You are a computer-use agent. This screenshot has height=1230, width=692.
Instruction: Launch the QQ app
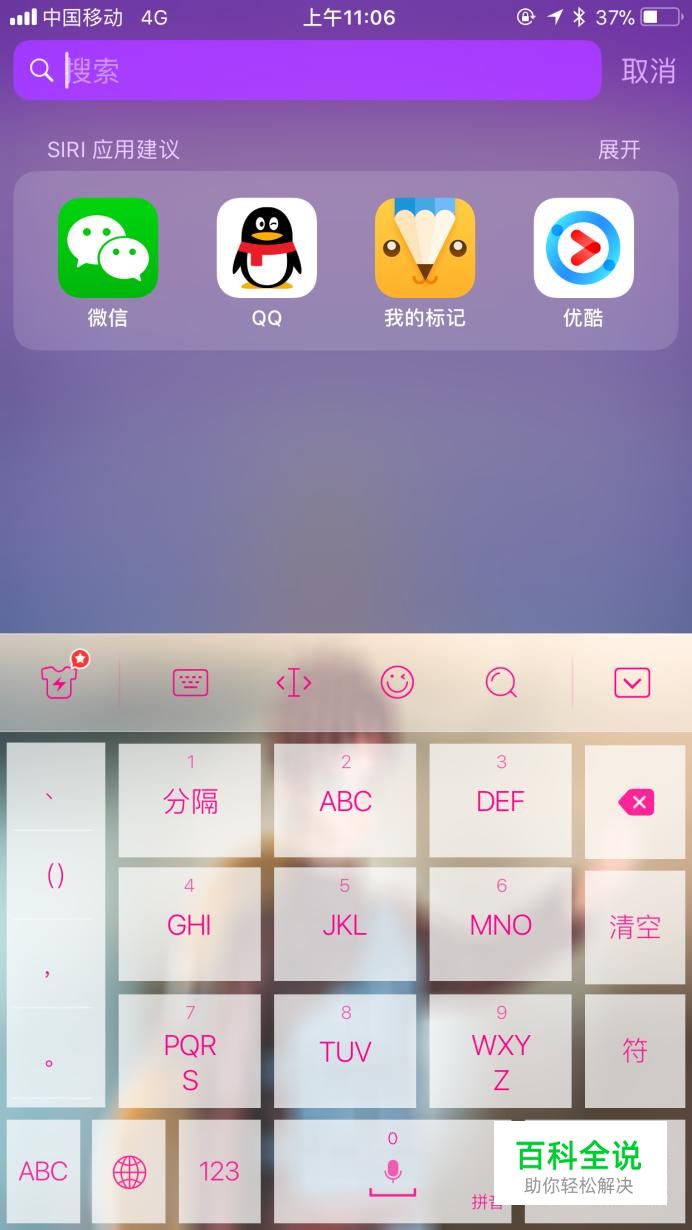(266, 248)
